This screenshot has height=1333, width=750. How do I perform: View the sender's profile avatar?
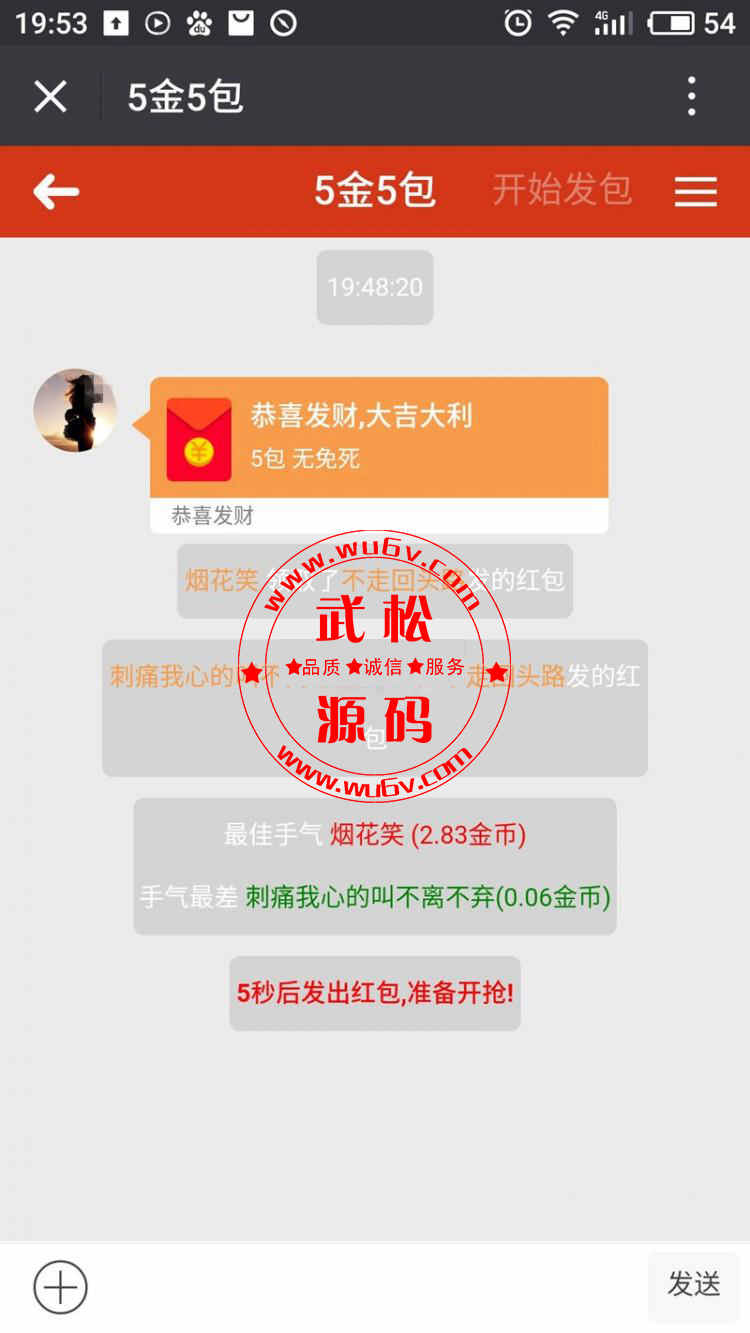75,411
